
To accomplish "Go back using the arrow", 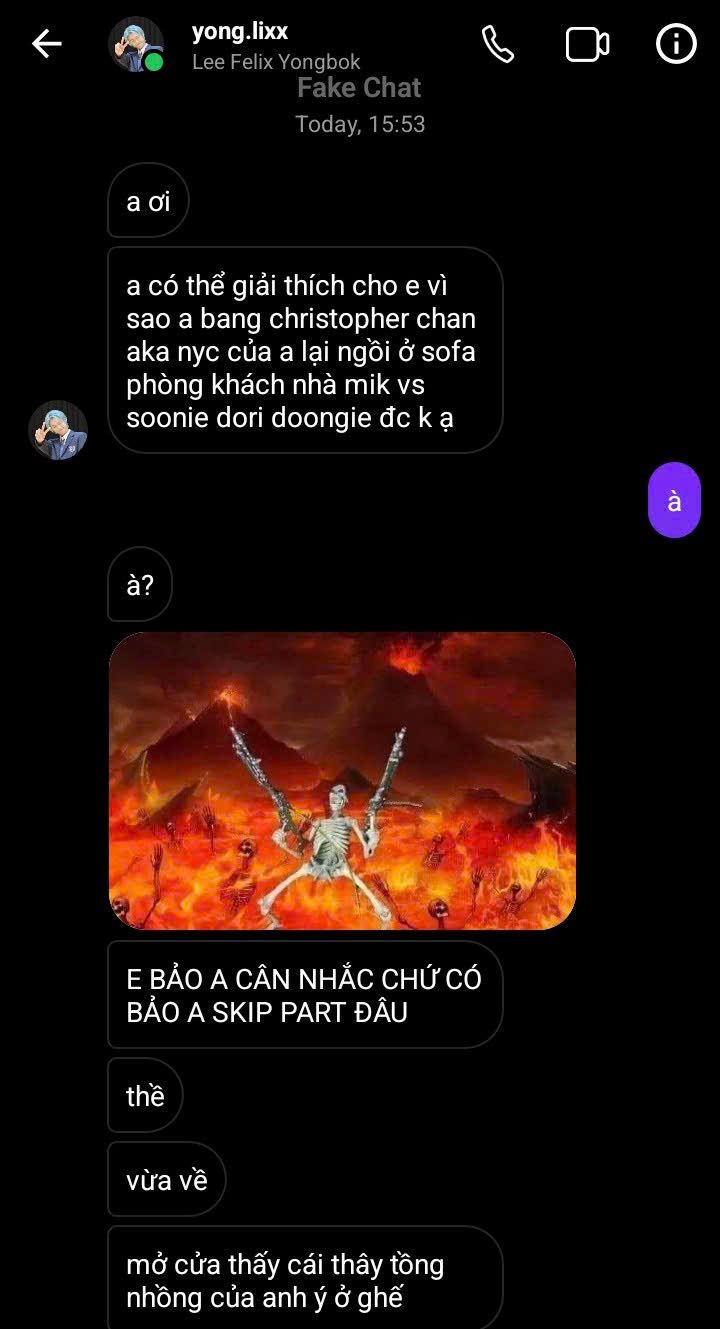I will (47, 44).
